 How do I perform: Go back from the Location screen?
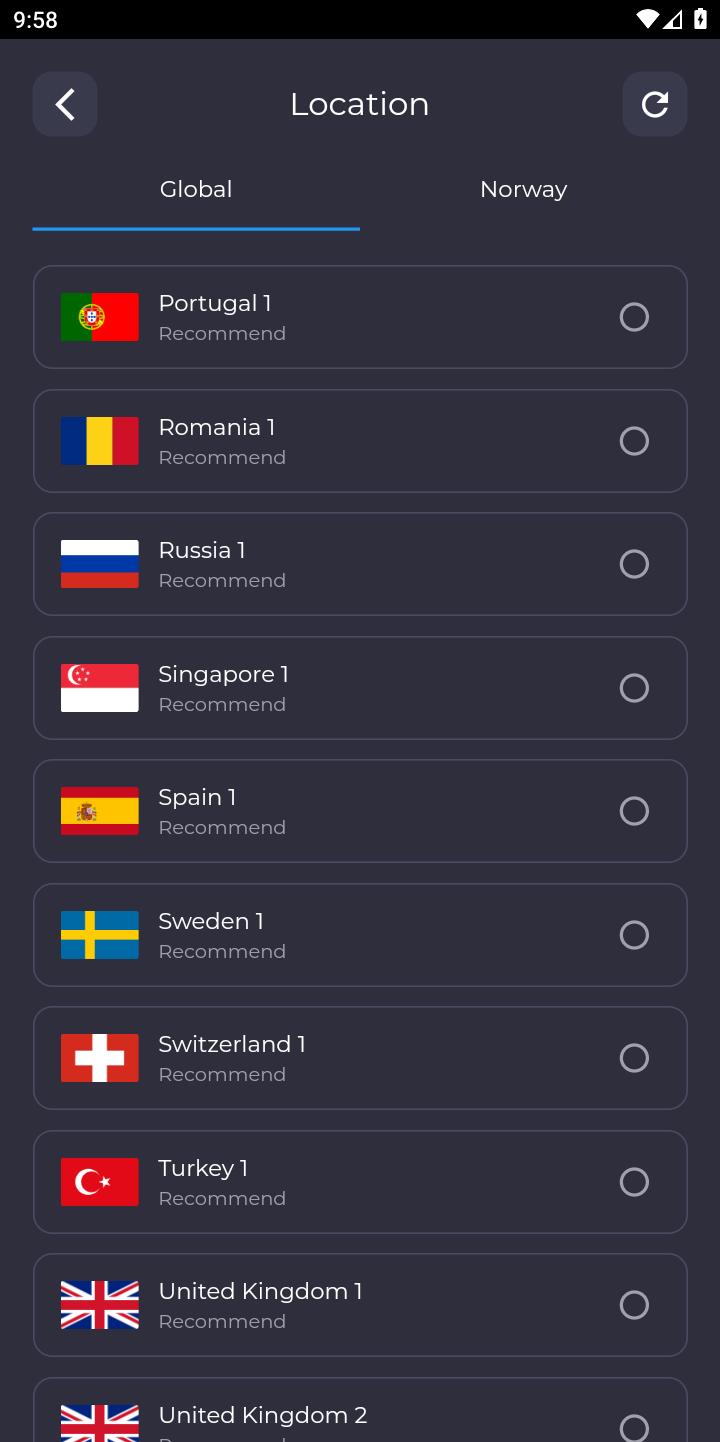pos(65,104)
